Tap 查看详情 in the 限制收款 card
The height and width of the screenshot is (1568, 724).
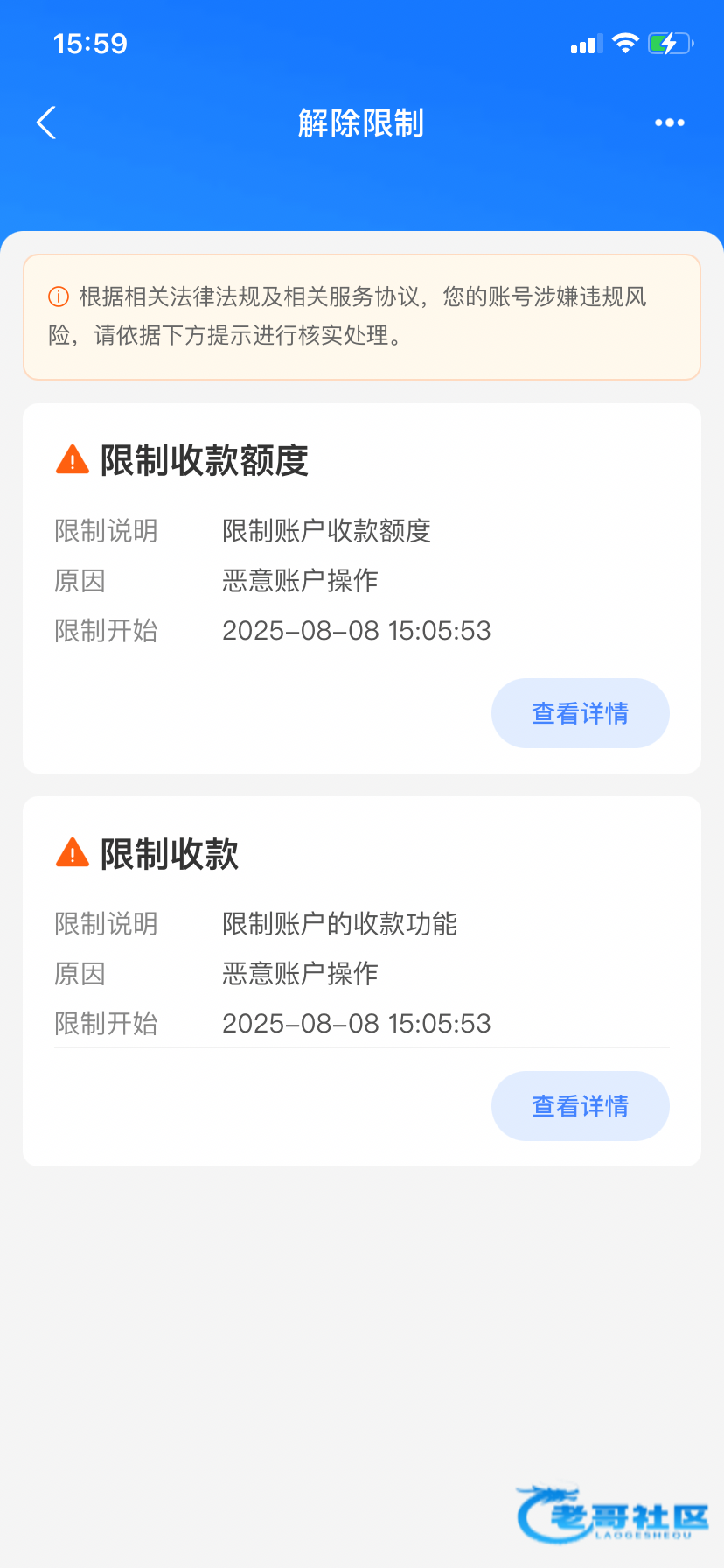pyautogui.click(x=580, y=1106)
